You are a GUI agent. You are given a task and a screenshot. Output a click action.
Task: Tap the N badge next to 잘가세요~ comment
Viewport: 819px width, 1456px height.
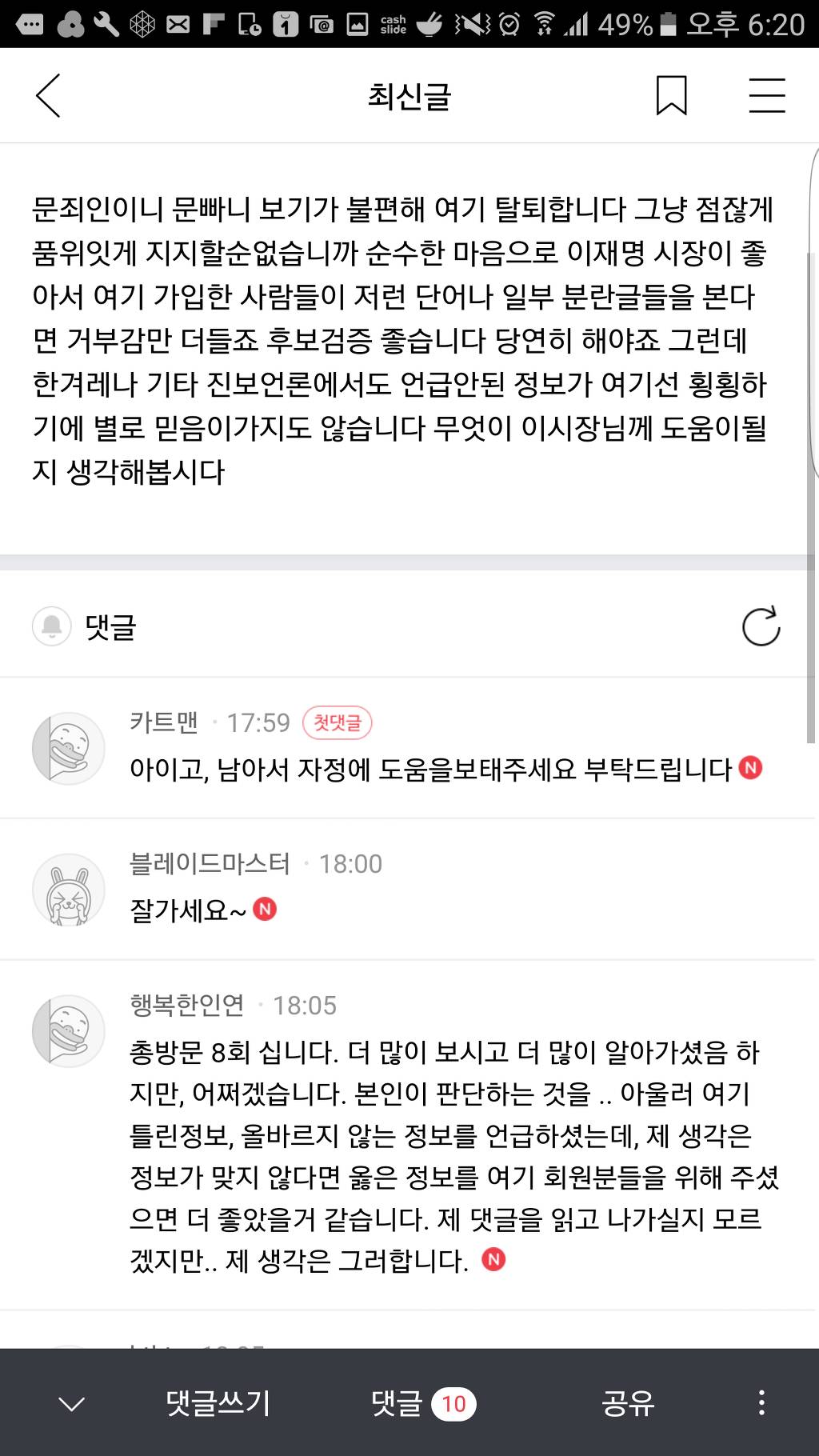coord(266,910)
